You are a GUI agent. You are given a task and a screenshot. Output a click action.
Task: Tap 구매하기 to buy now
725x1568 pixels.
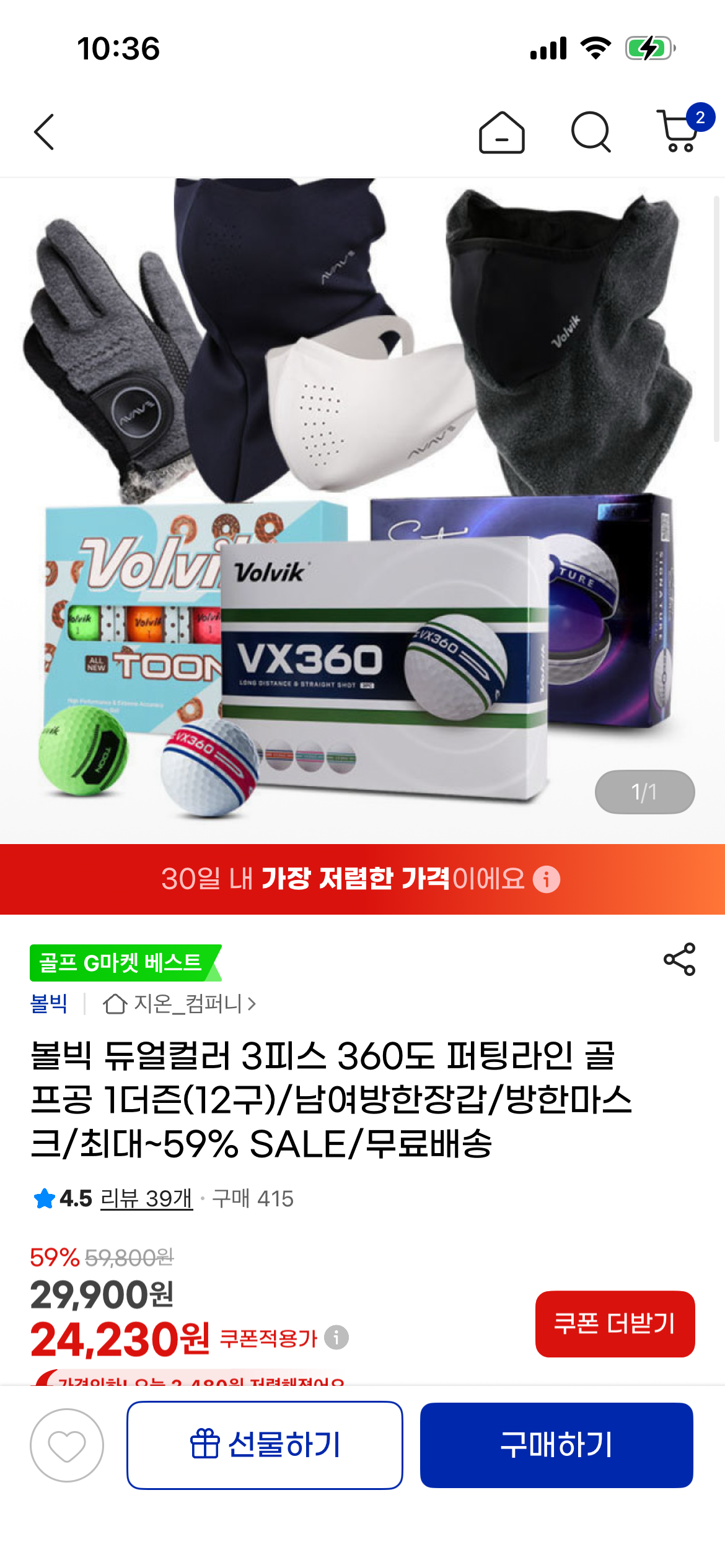pos(556,1445)
